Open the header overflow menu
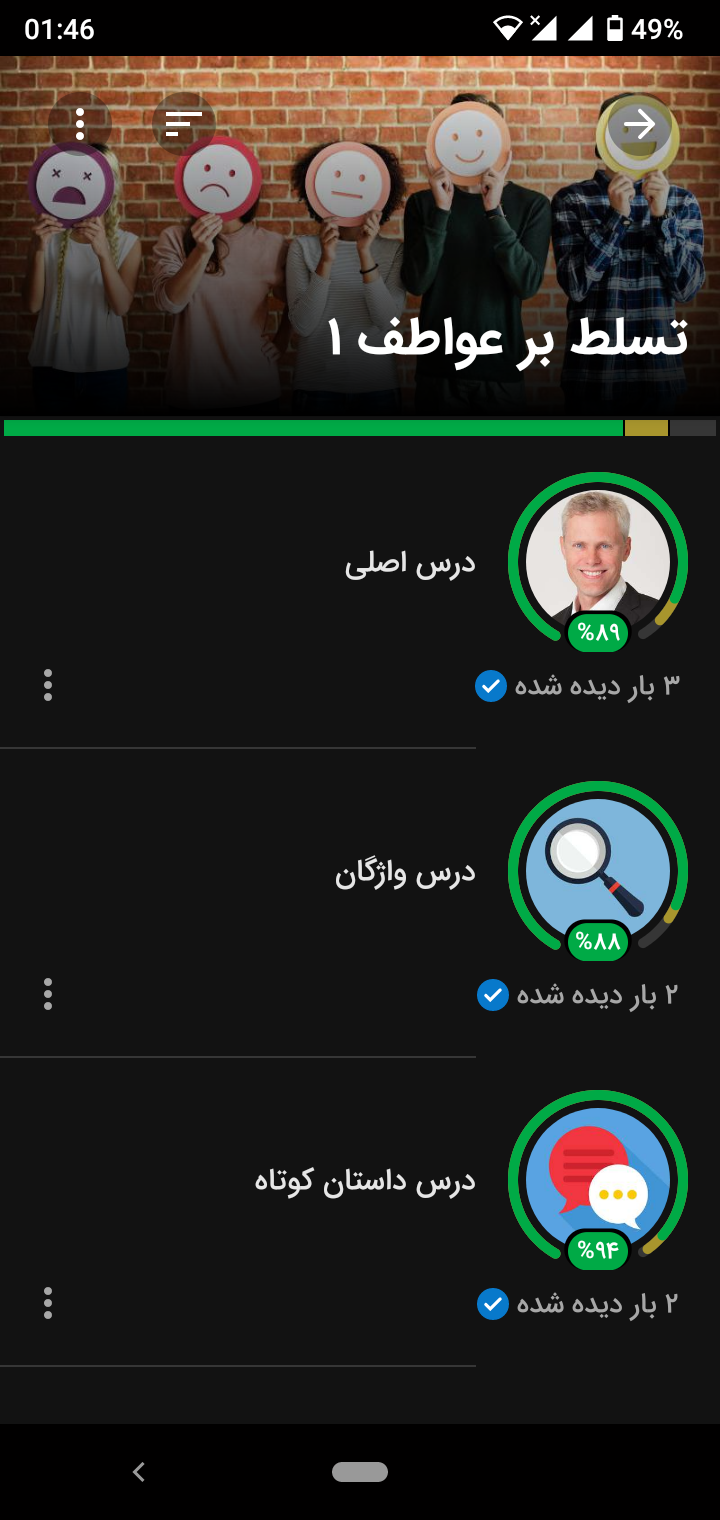The height and width of the screenshot is (1520, 720). (x=80, y=124)
